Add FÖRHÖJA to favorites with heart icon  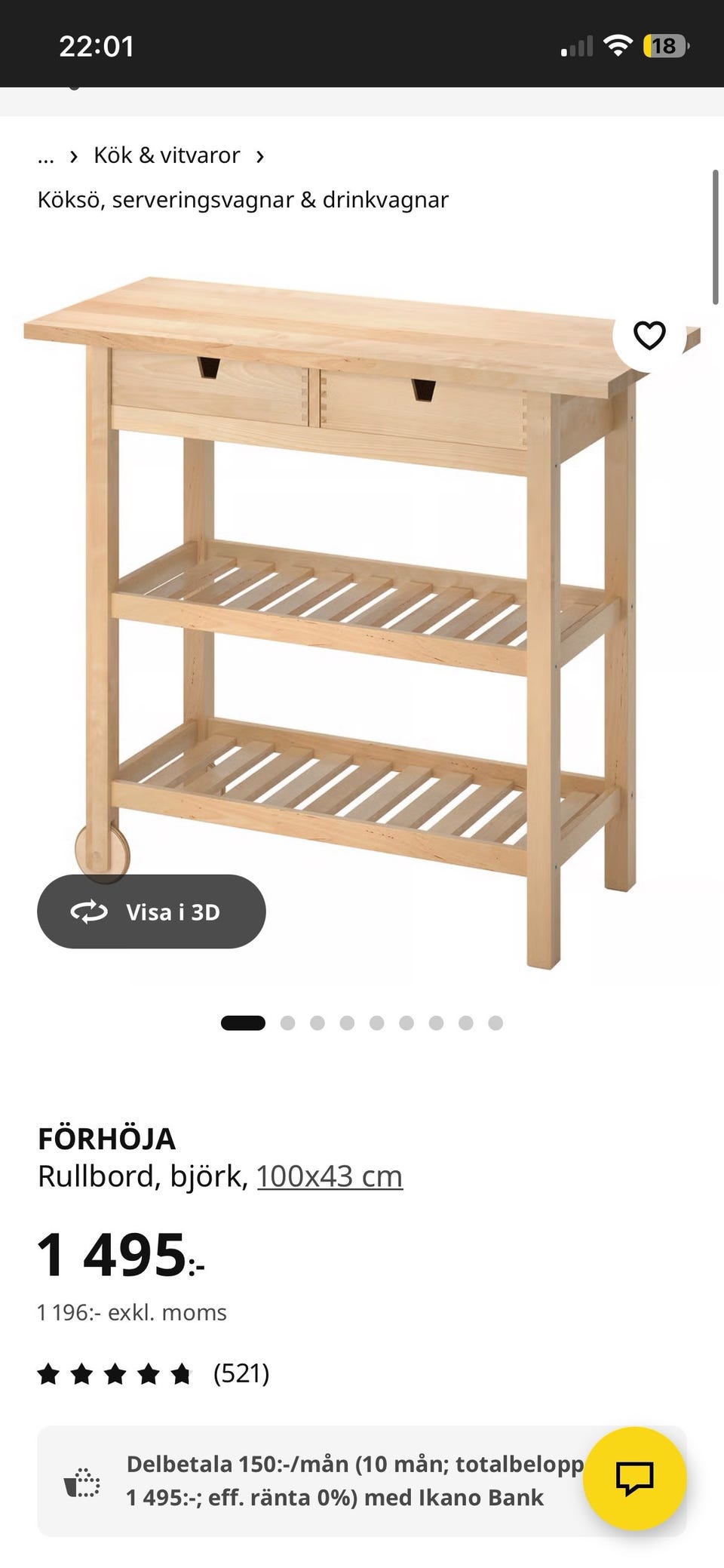tap(649, 336)
